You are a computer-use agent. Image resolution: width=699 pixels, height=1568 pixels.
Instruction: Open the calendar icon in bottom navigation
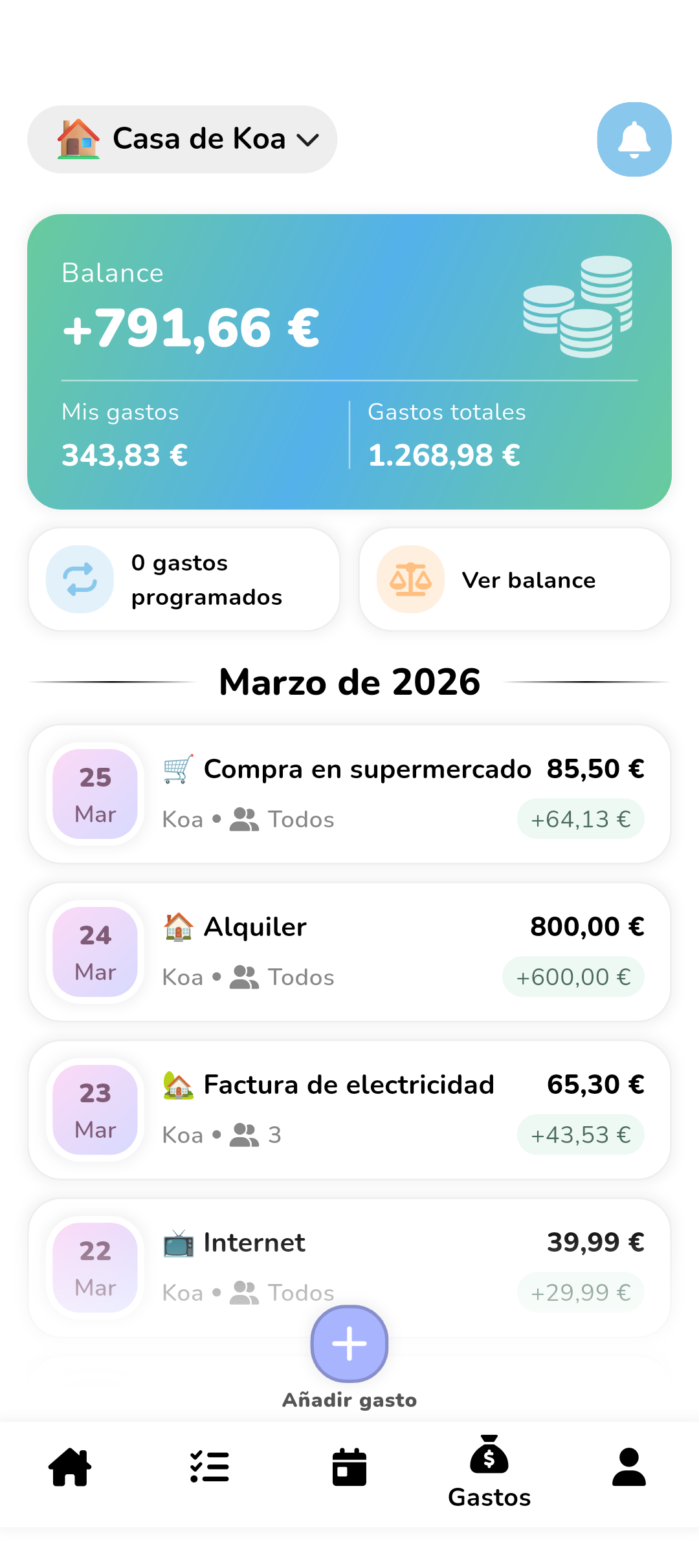[x=349, y=1466]
